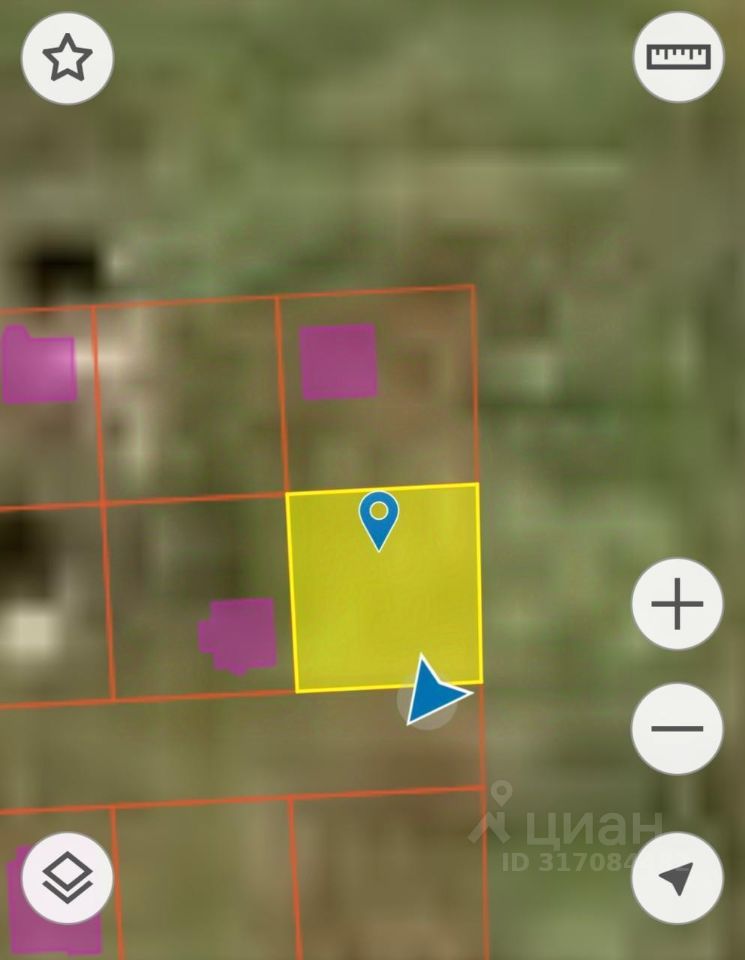Viewport: 745px width, 960px height.
Task: Zoom out of the map
Action: [677, 728]
